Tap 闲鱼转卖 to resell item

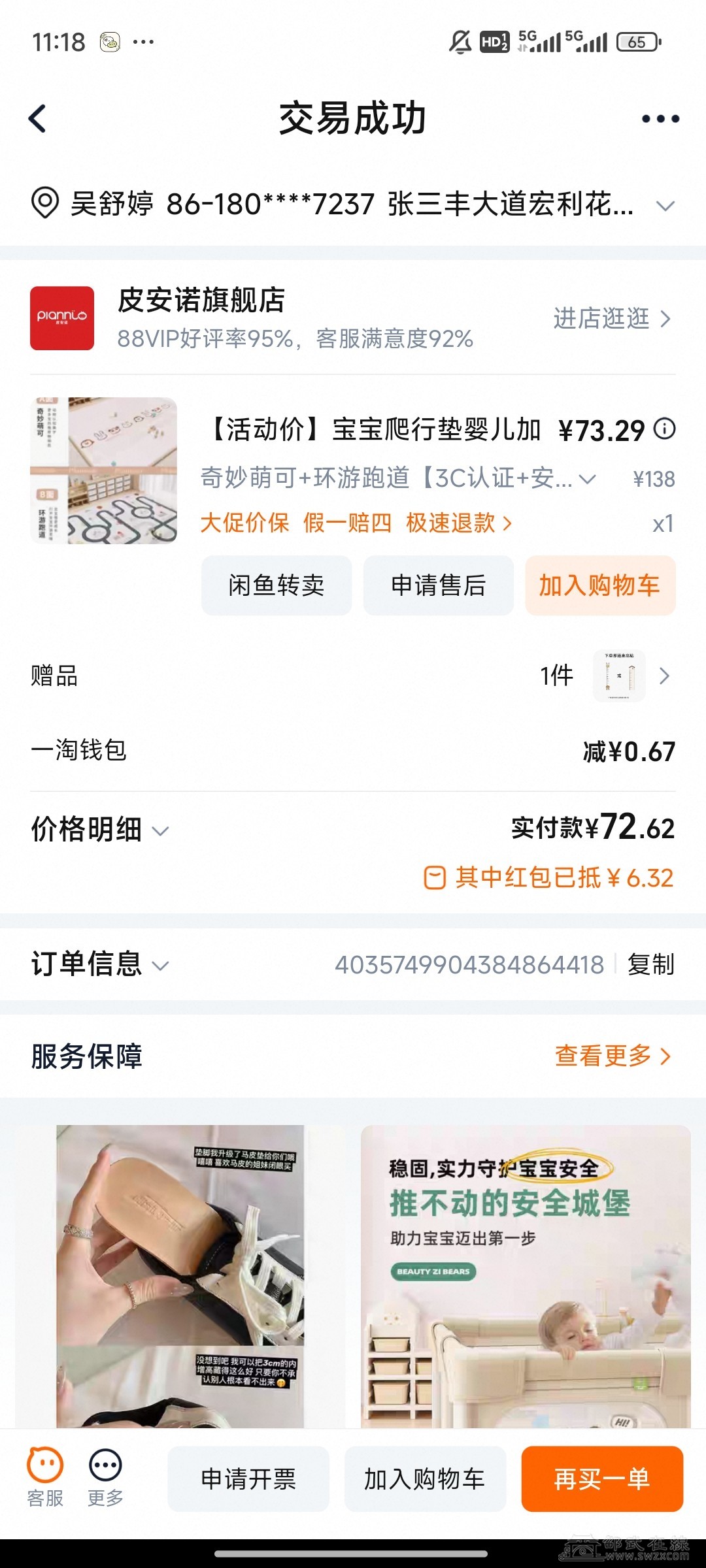click(276, 585)
